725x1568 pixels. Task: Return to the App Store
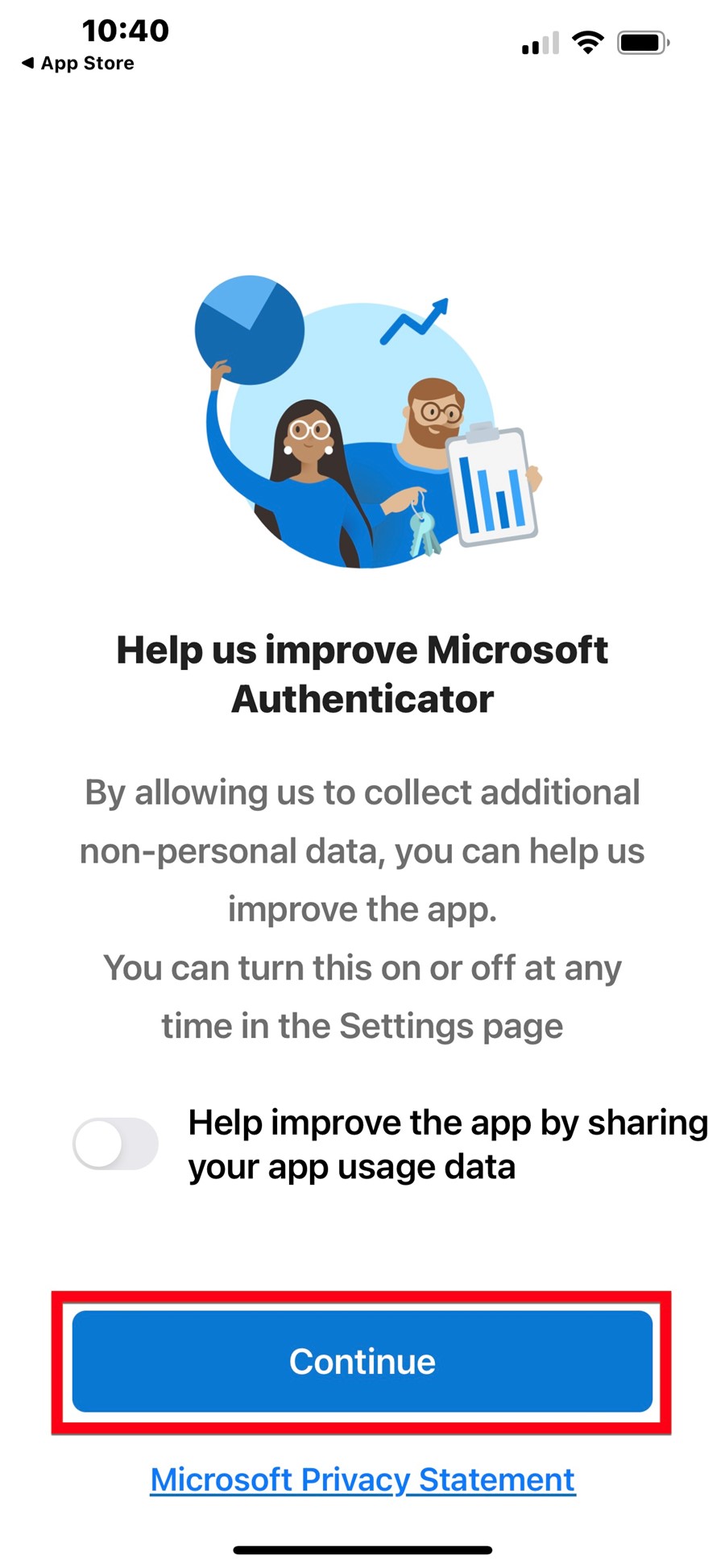tap(78, 64)
